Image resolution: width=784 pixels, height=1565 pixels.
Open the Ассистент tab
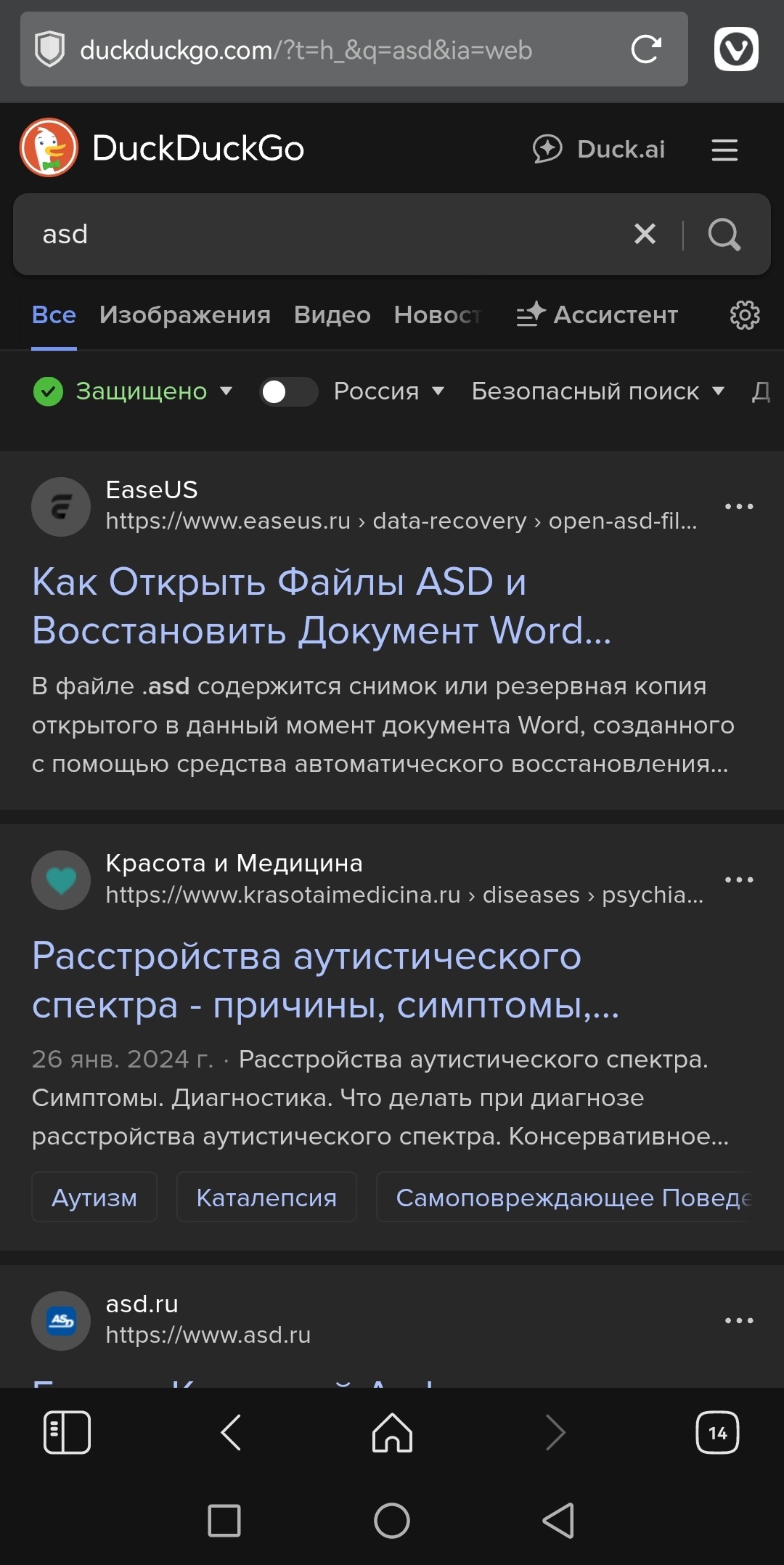click(x=597, y=314)
